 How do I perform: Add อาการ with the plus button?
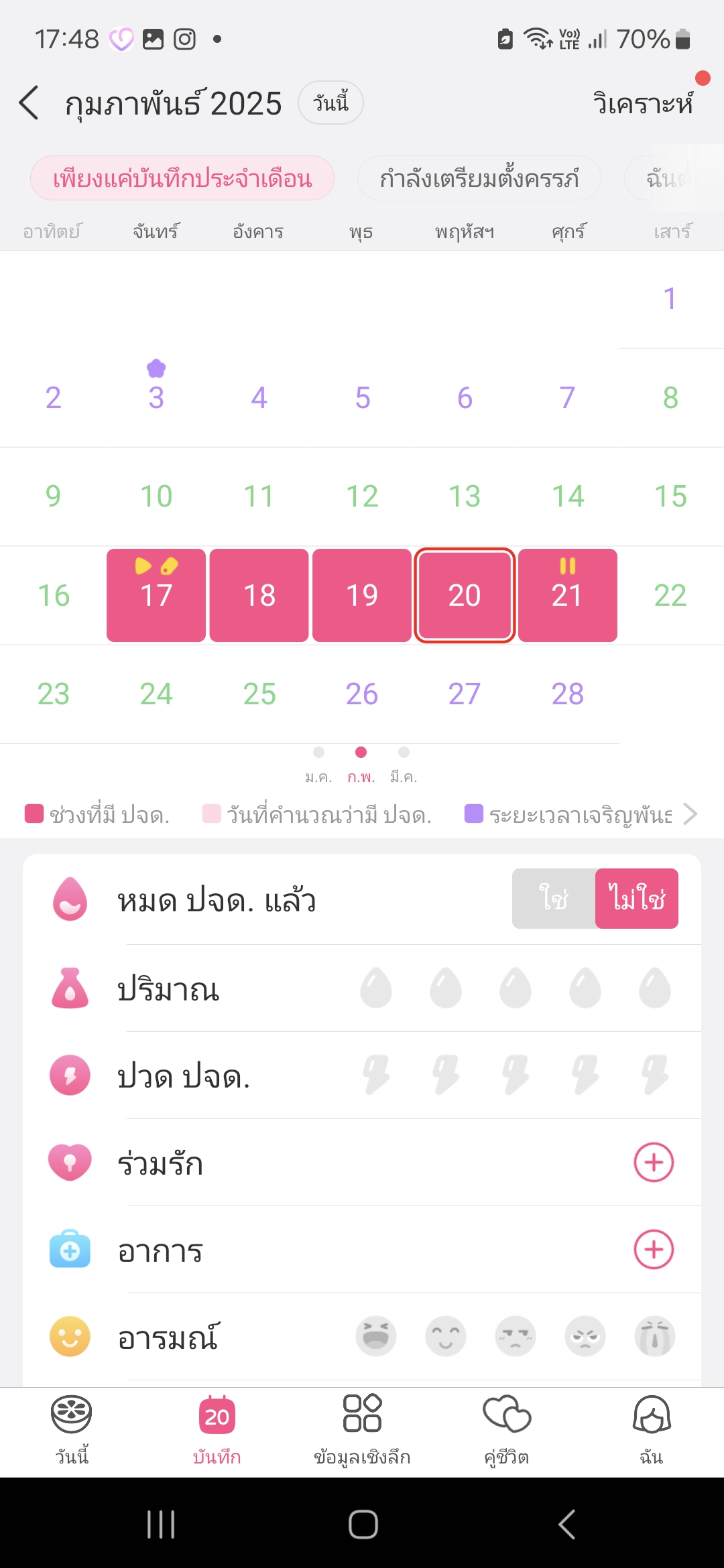click(x=654, y=1250)
